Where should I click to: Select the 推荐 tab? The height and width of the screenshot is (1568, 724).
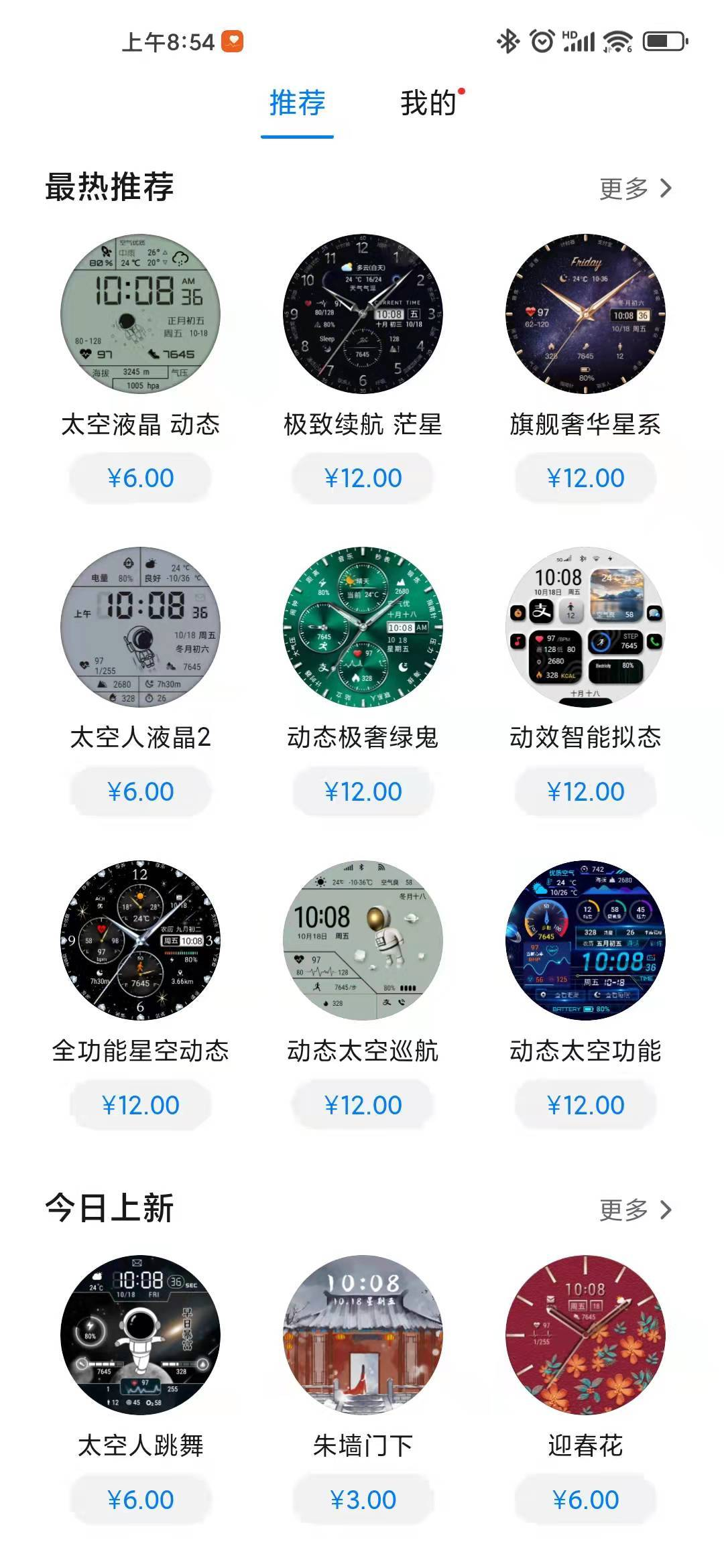click(x=297, y=104)
